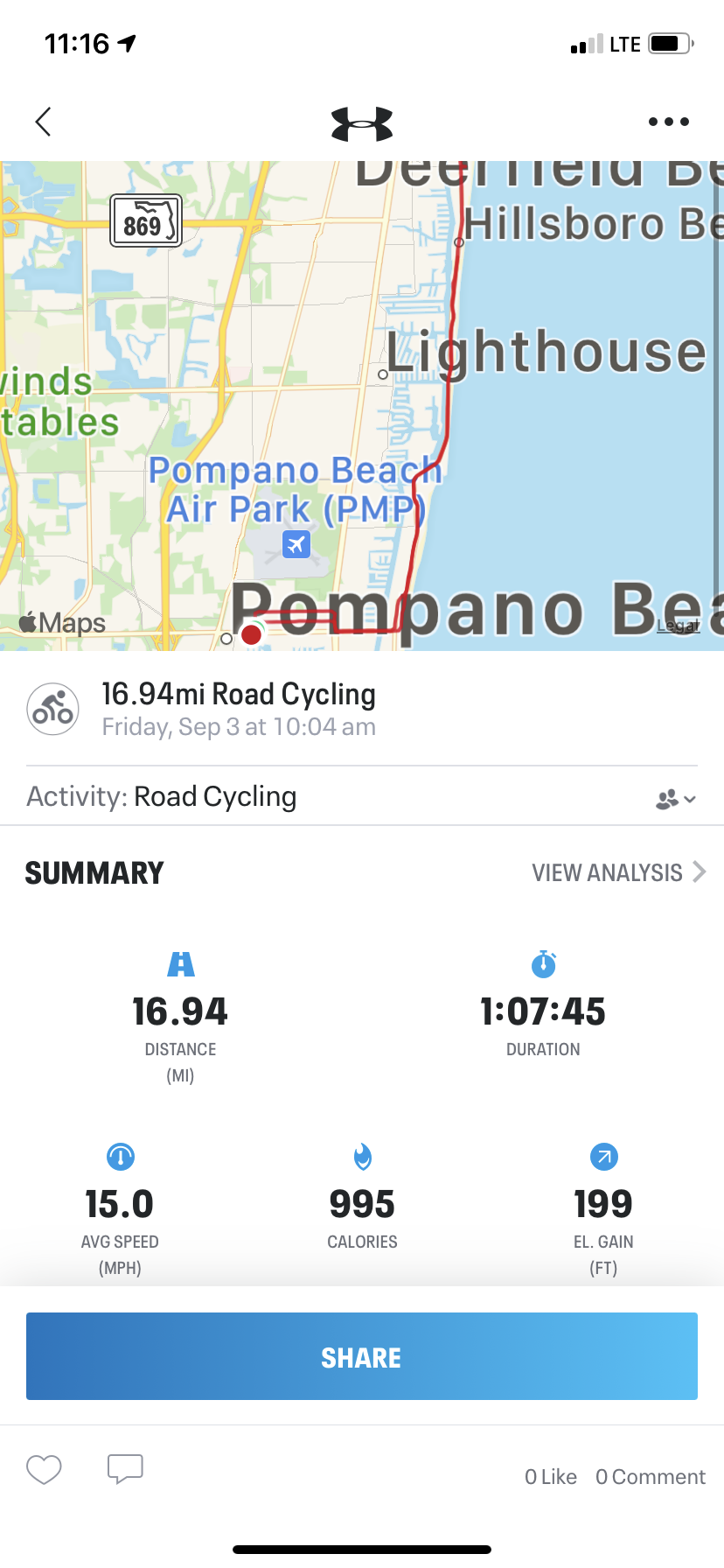Open the comment bubble icon
The image size is (724, 1568).
pos(125,1469)
